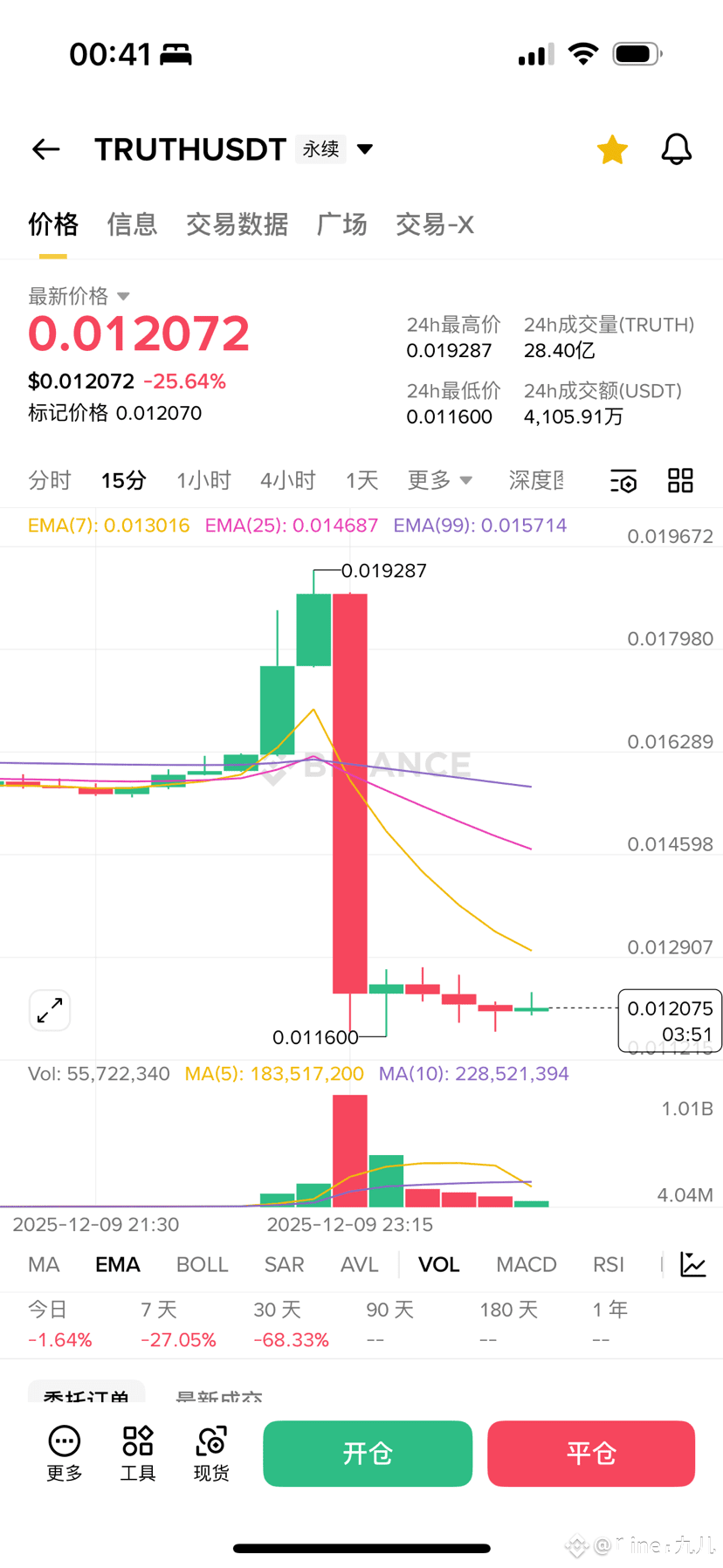Open the price alert bell
This screenshot has width=723, height=1568.
pos(676,149)
